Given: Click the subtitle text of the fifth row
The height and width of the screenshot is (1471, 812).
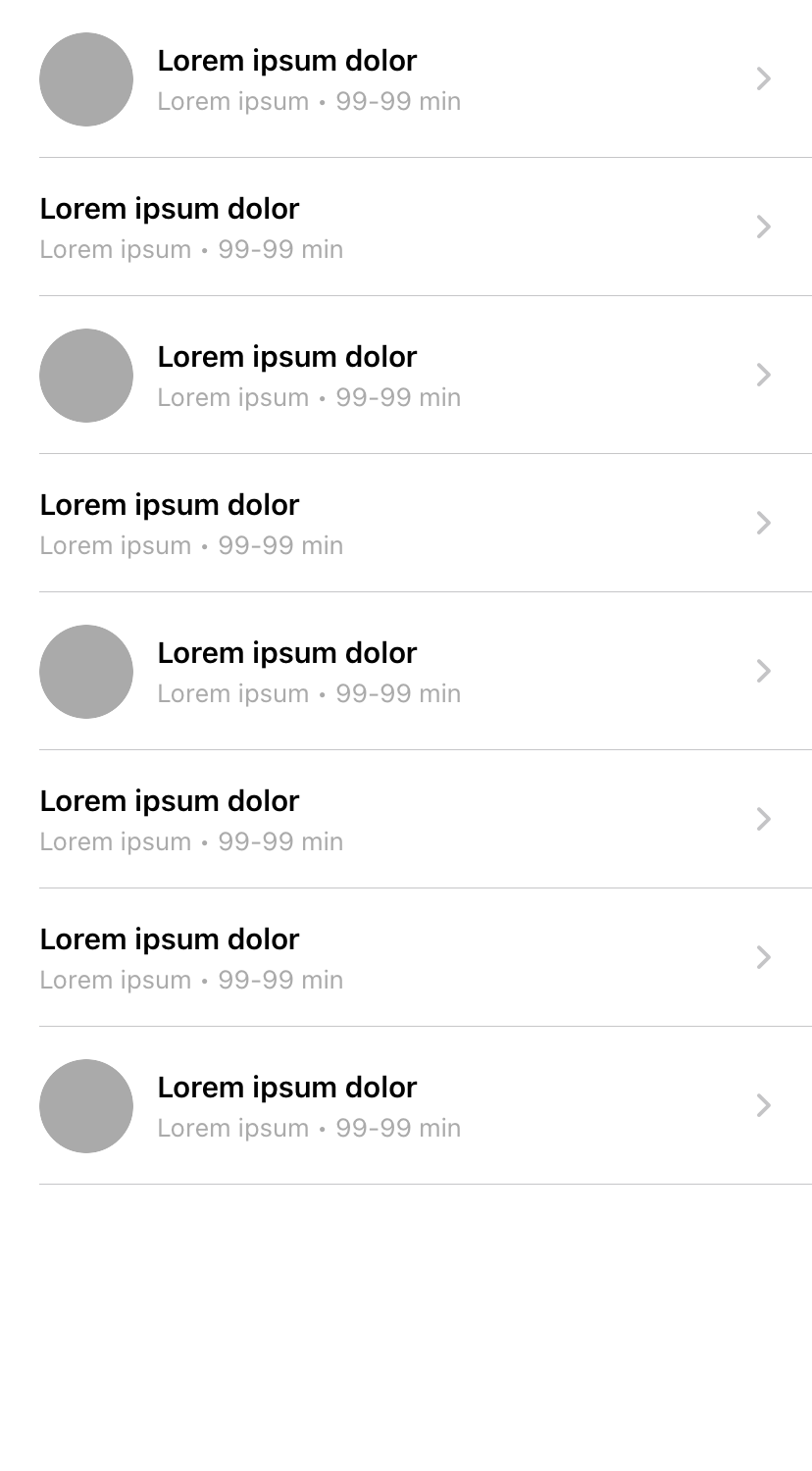Looking at the screenshot, I should [x=309, y=693].
